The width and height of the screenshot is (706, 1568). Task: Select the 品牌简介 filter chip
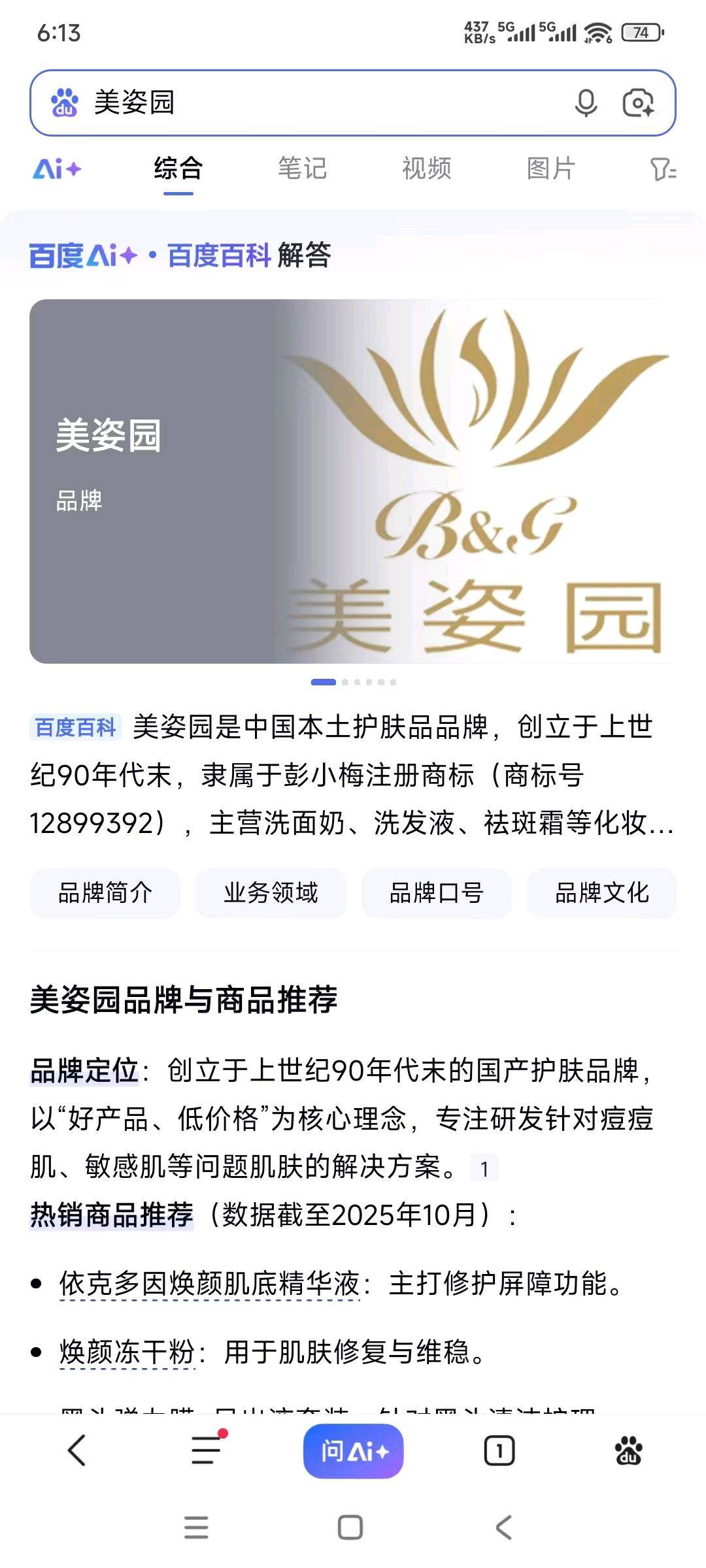[x=106, y=894]
